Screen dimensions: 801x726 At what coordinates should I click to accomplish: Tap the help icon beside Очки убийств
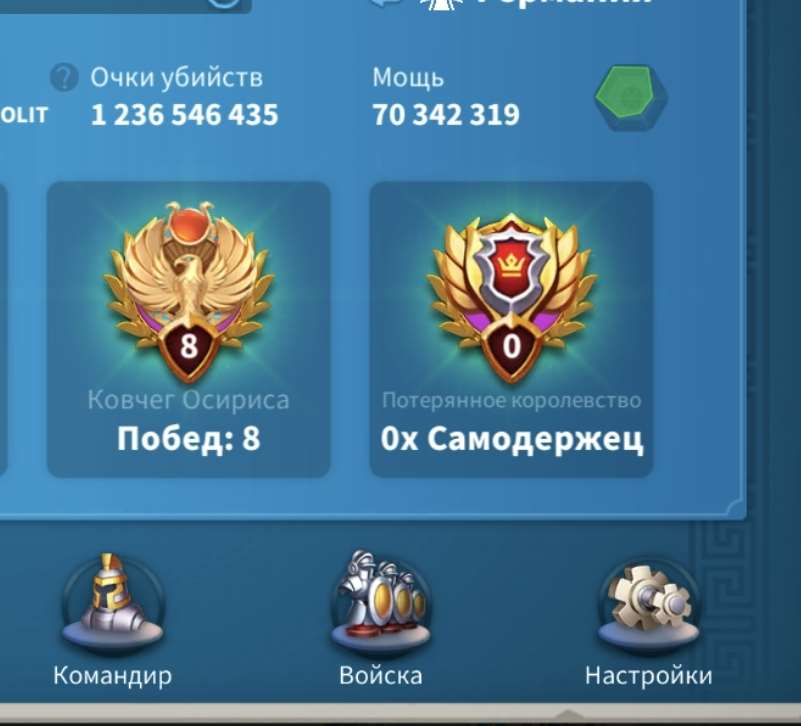pos(65,77)
